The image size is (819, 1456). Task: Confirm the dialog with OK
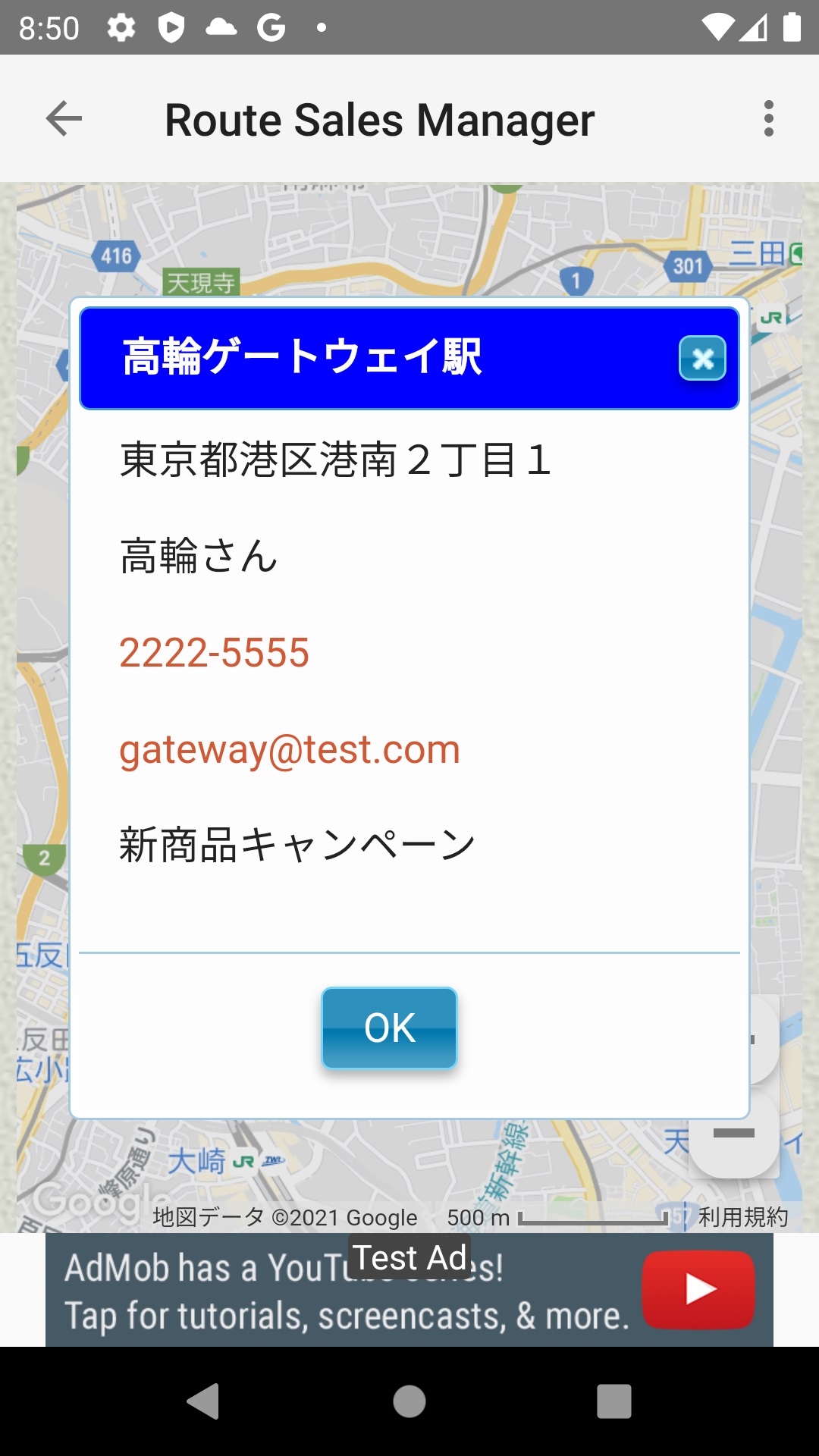[389, 1028]
